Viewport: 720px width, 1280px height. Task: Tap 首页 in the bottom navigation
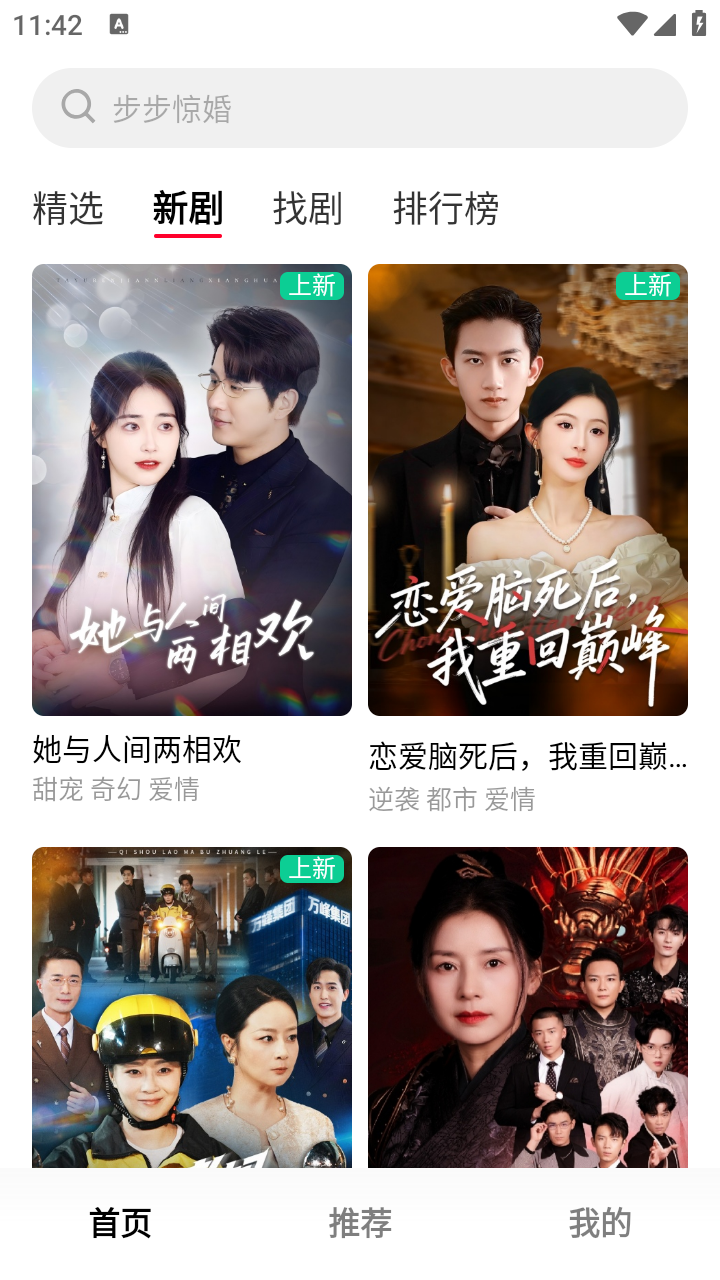(x=120, y=1223)
